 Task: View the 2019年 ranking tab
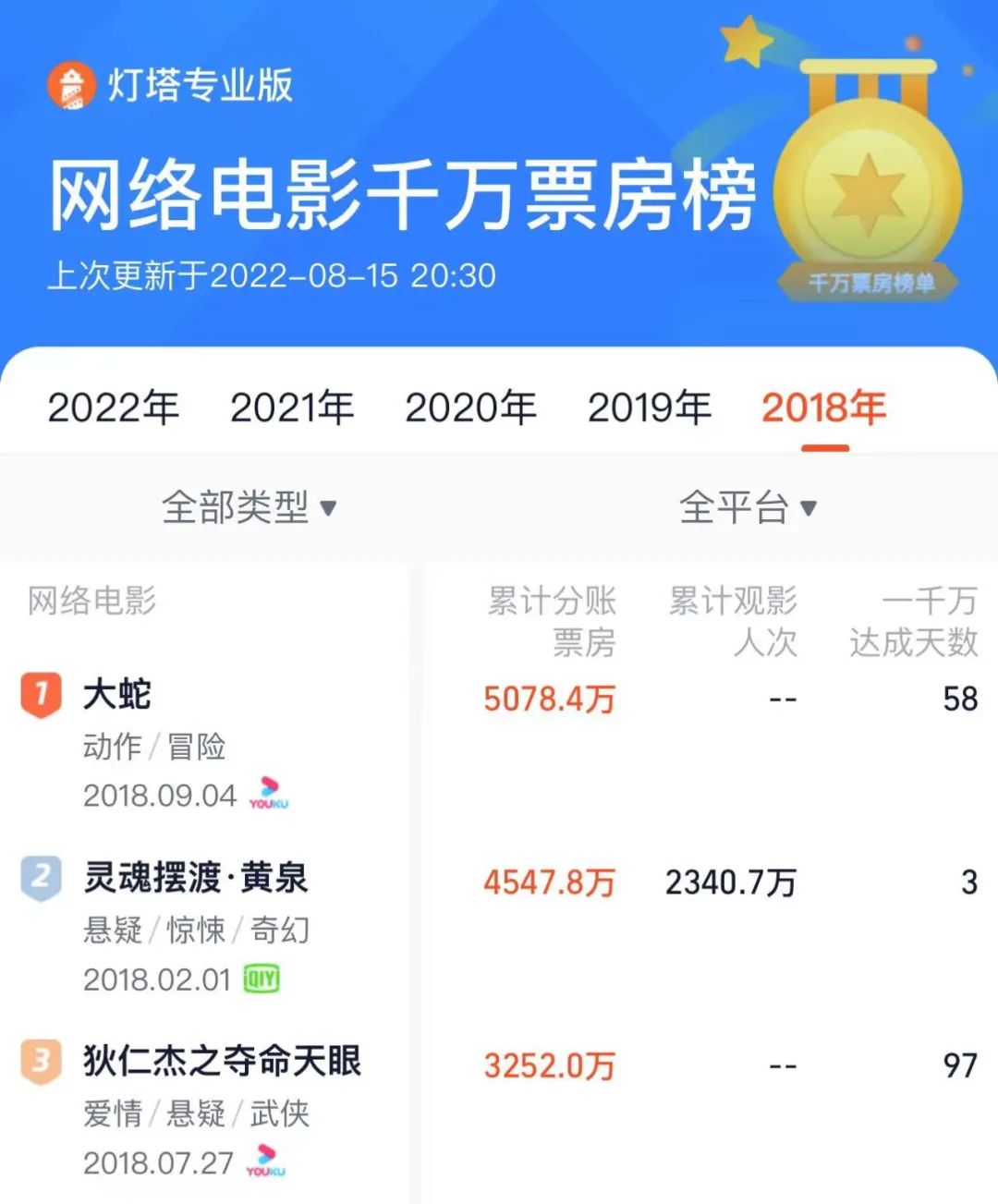point(649,407)
